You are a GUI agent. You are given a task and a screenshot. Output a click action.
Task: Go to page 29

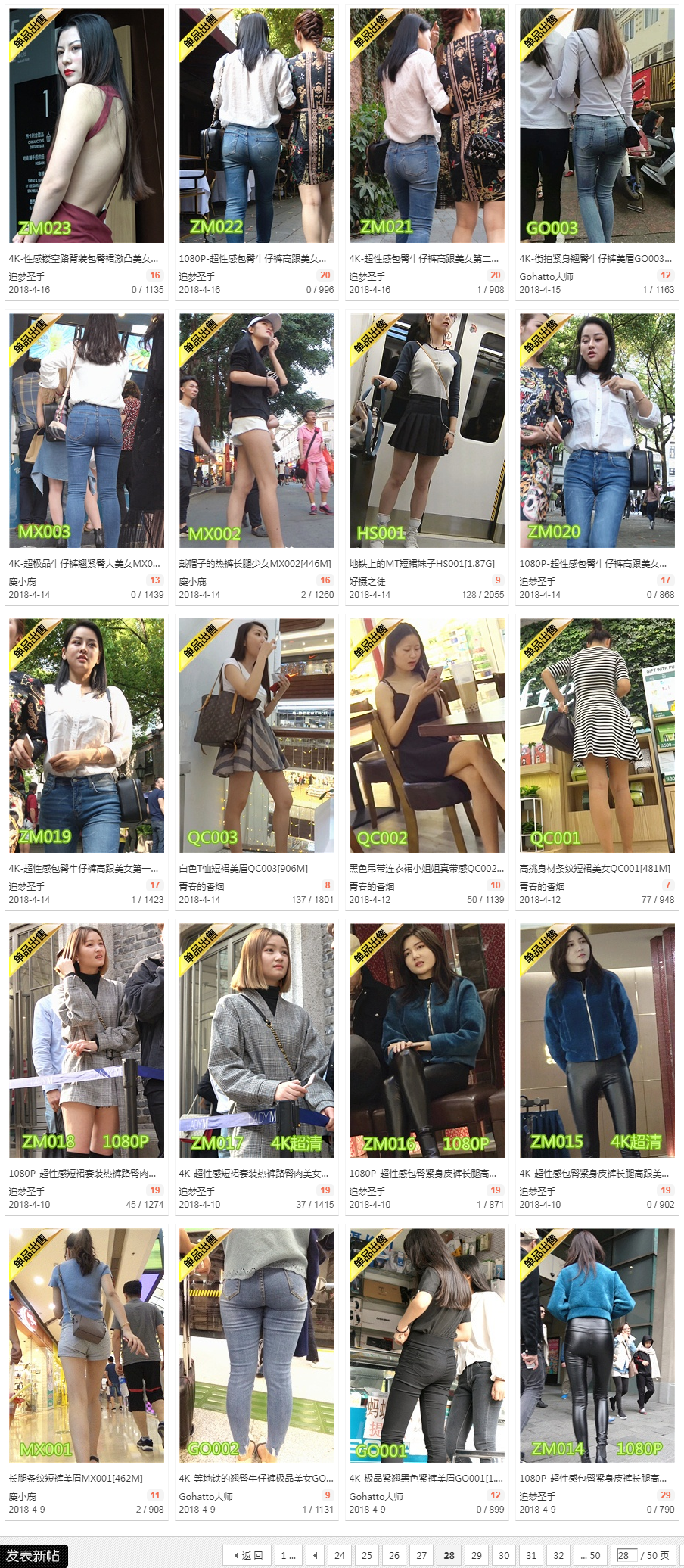(x=477, y=1555)
